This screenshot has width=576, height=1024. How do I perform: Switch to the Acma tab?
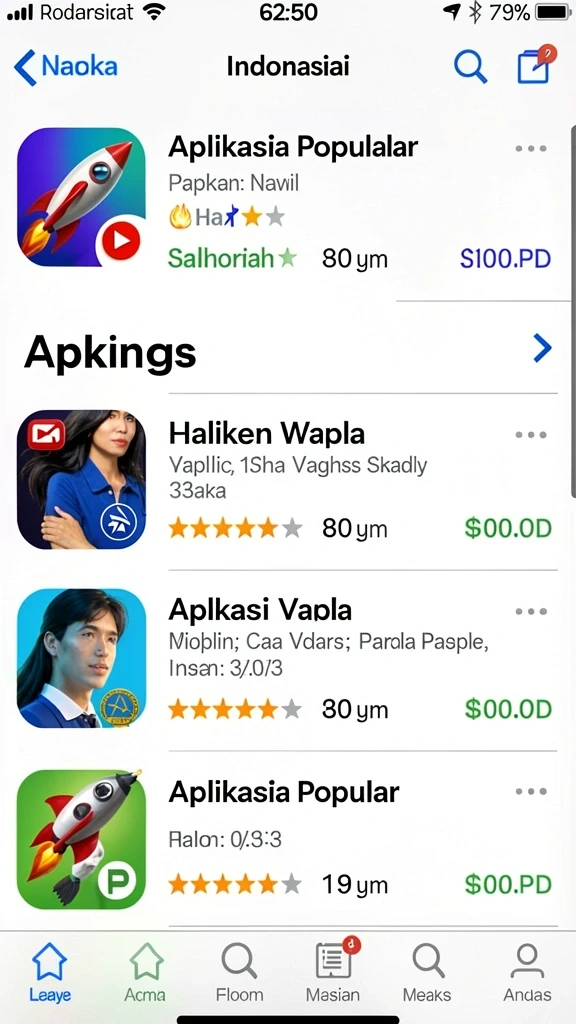tap(145, 973)
